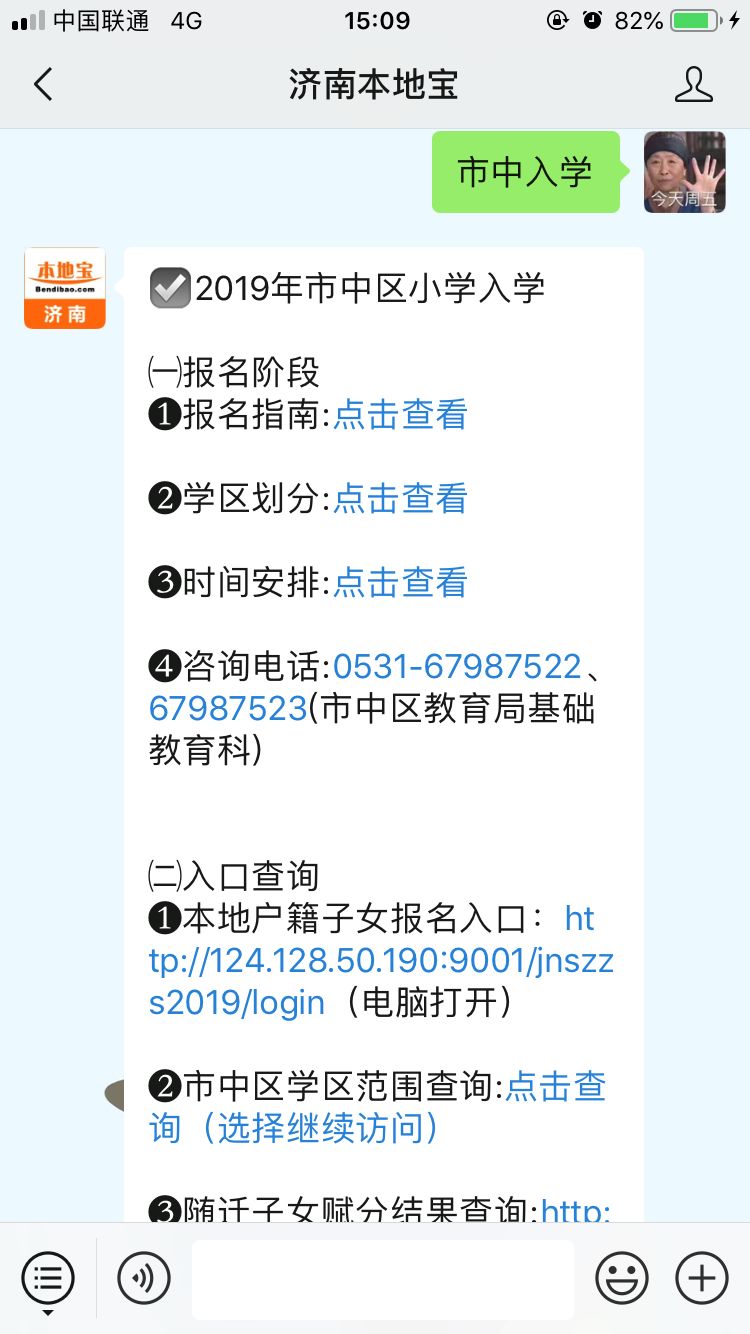The height and width of the screenshot is (1334, 750).
Task: Open the 市中区学区范围 点击查询 link
Action: (378, 1107)
